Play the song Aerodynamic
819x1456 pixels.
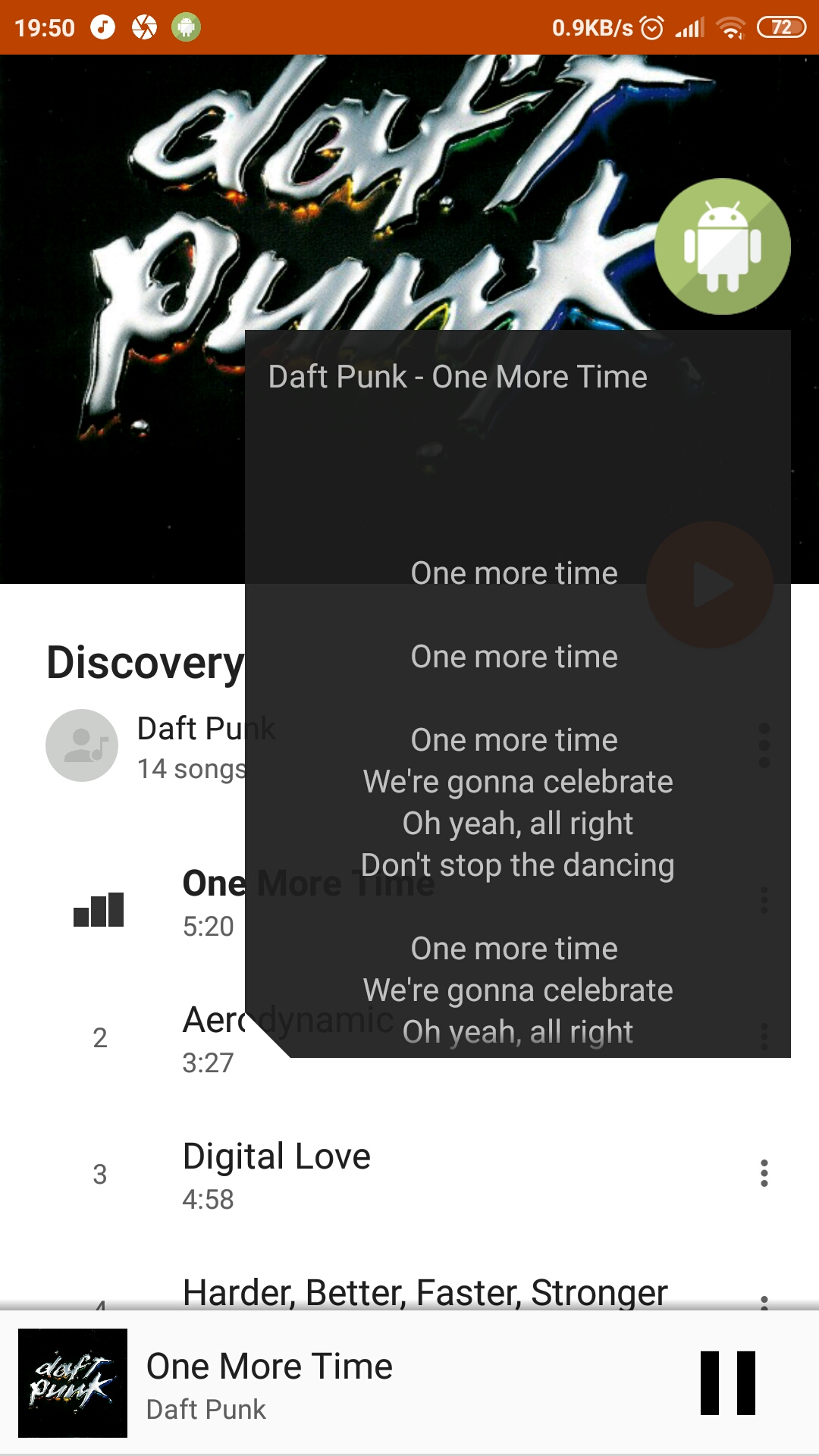click(212, 1037)
